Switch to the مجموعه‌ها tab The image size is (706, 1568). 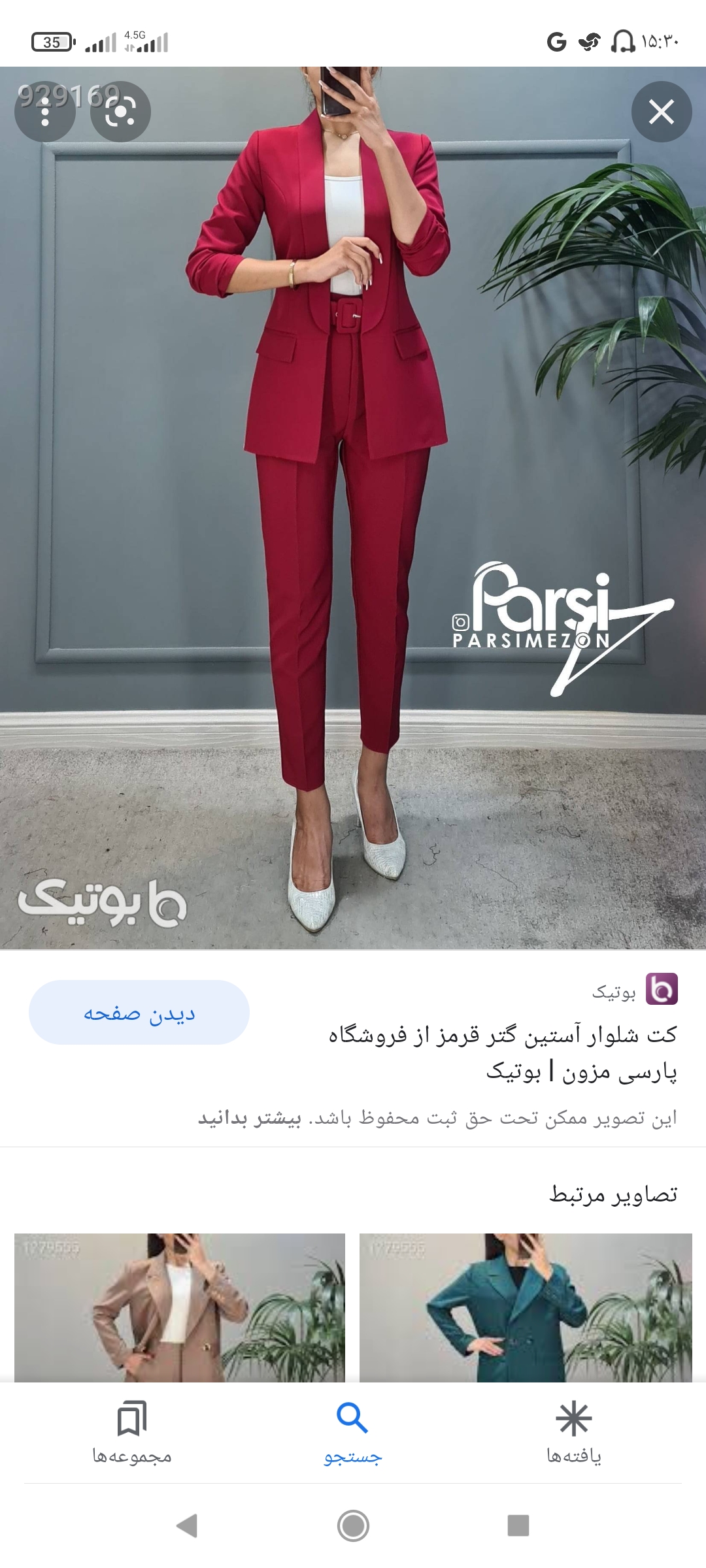[132, 1432]
